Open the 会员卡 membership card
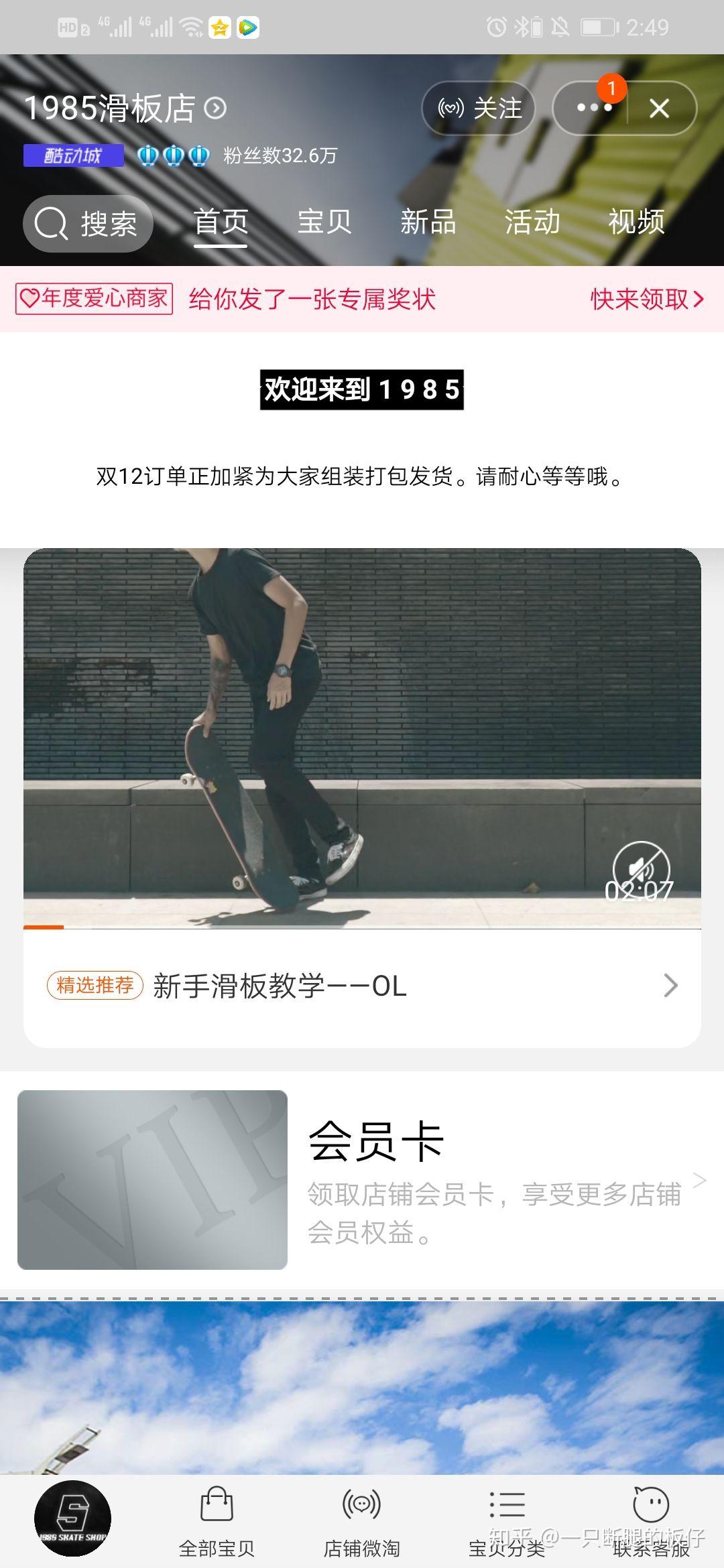 click(x=362, y=1180)
